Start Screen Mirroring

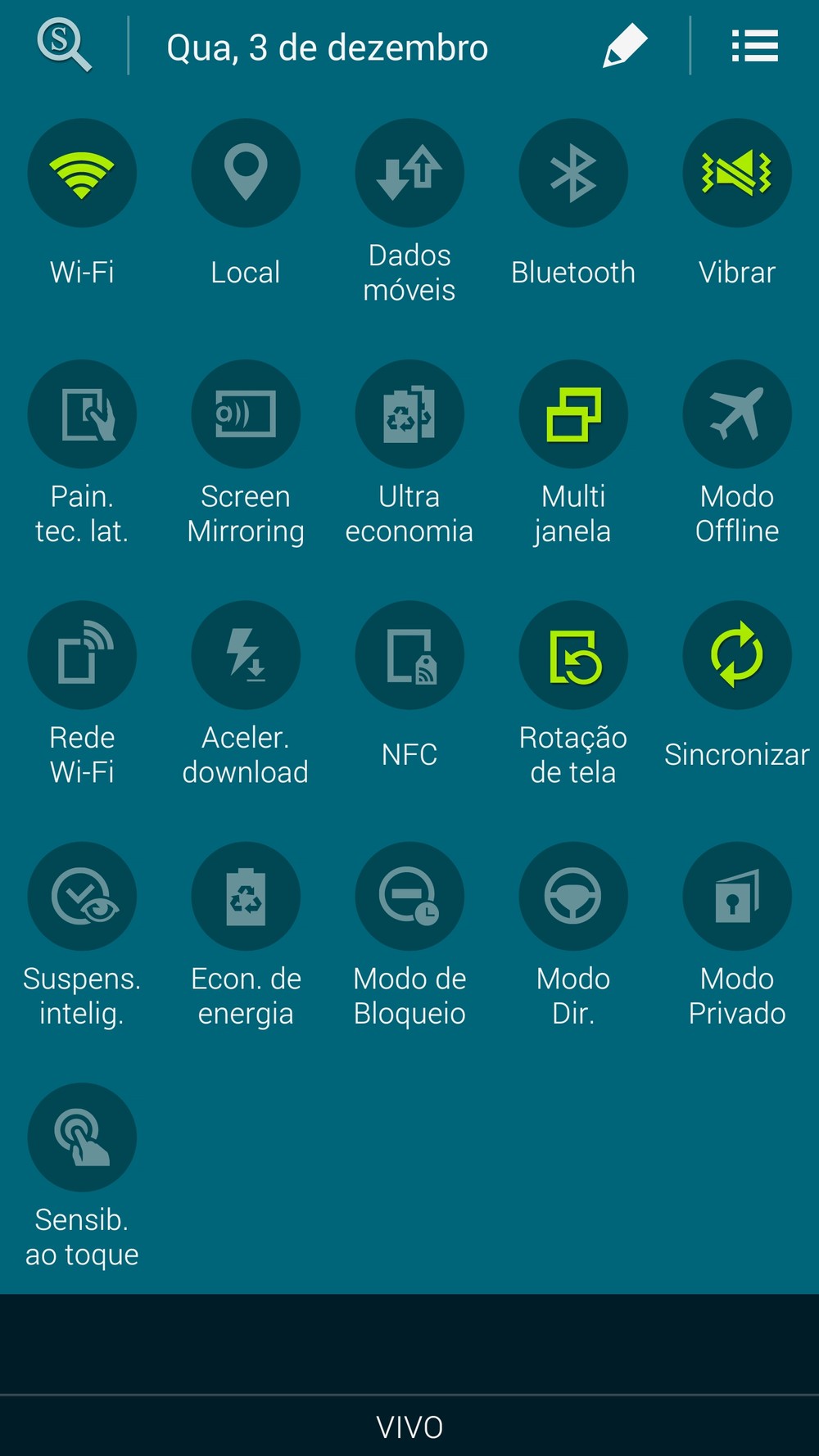[246, 414]
